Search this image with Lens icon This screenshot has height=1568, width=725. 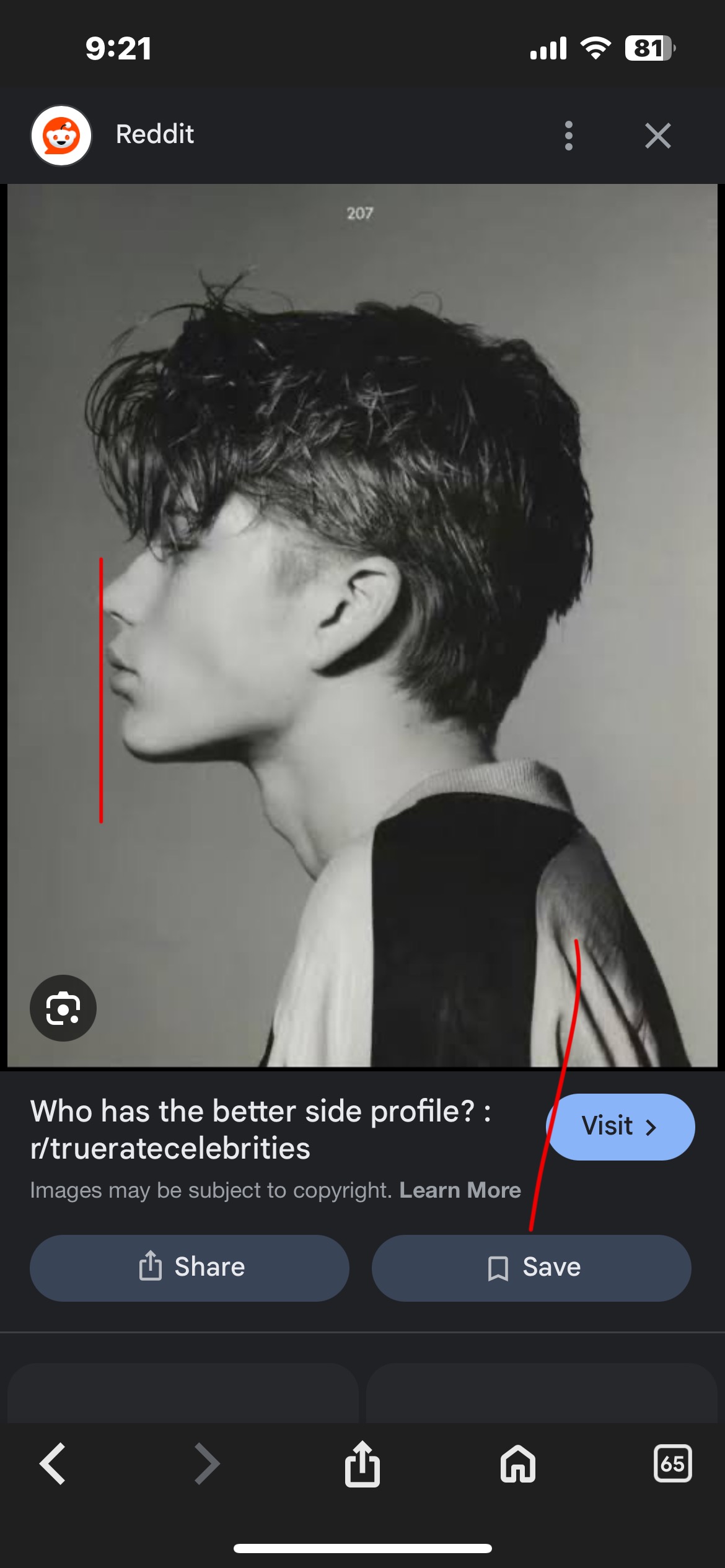(63, 1008)
